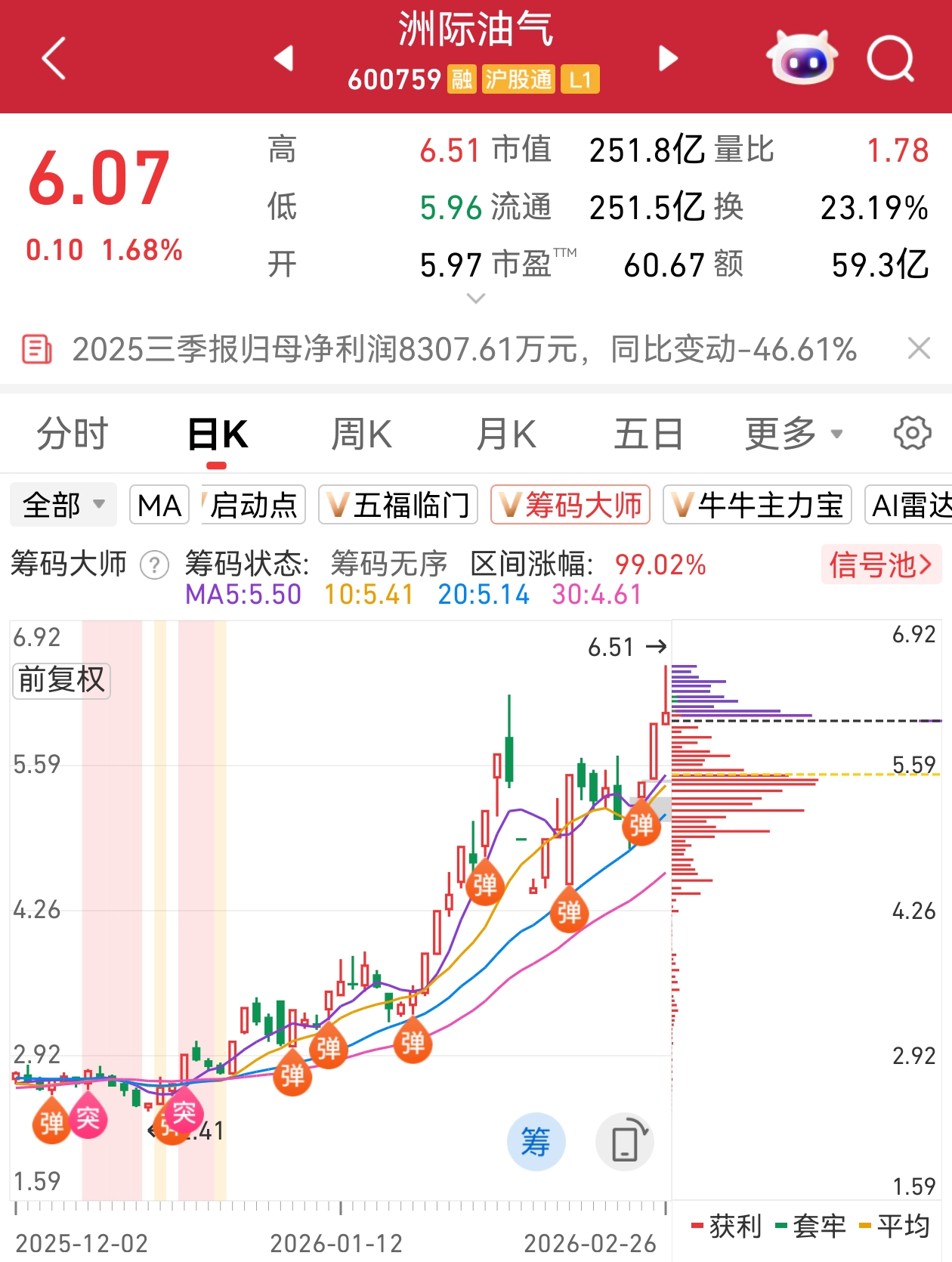Switch to the 周K chart tab
Image resolution: width=952 pixels, height=1262 pixels.
click(361, 435)
